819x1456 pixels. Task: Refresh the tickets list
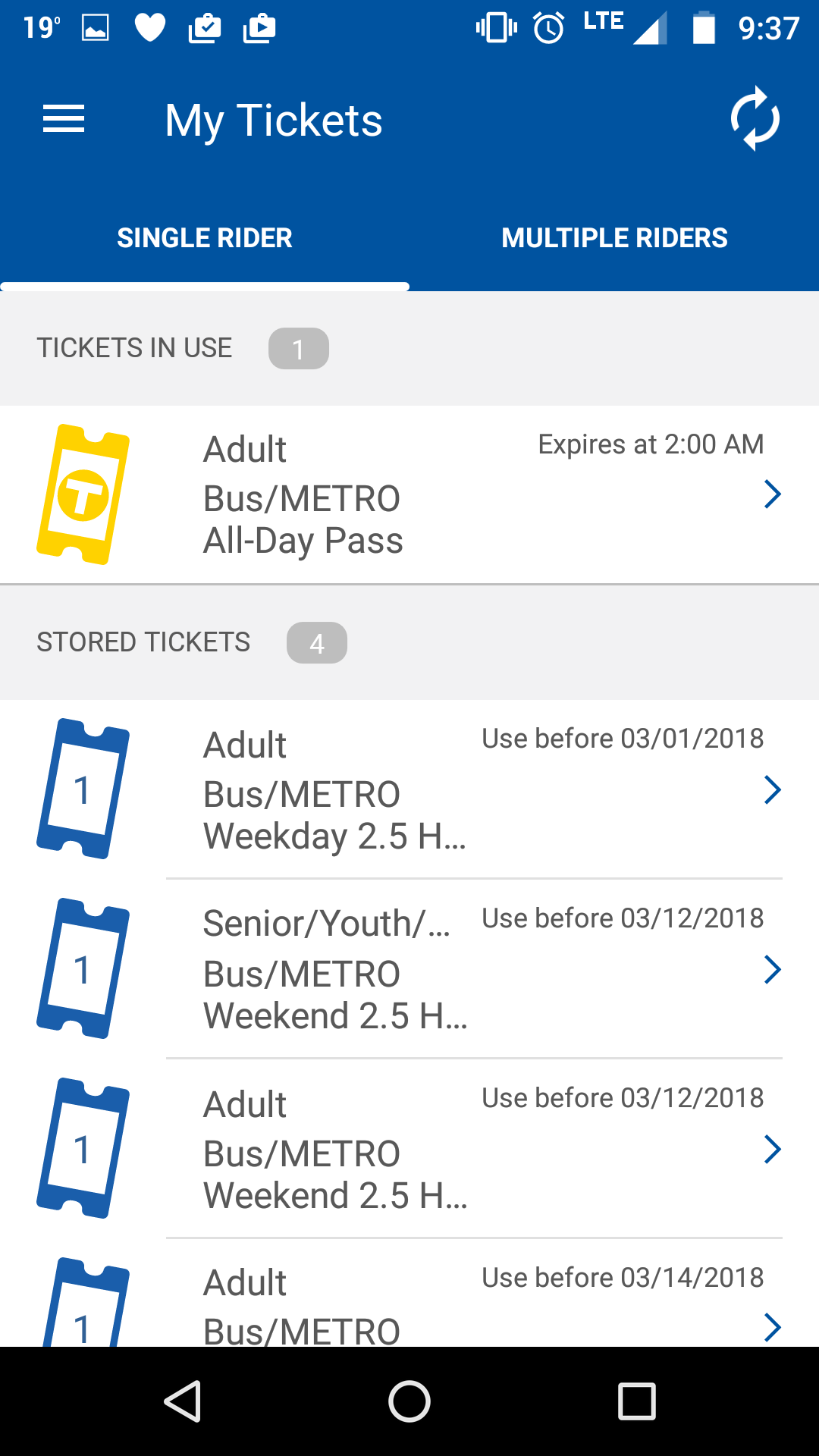(755, 118)
